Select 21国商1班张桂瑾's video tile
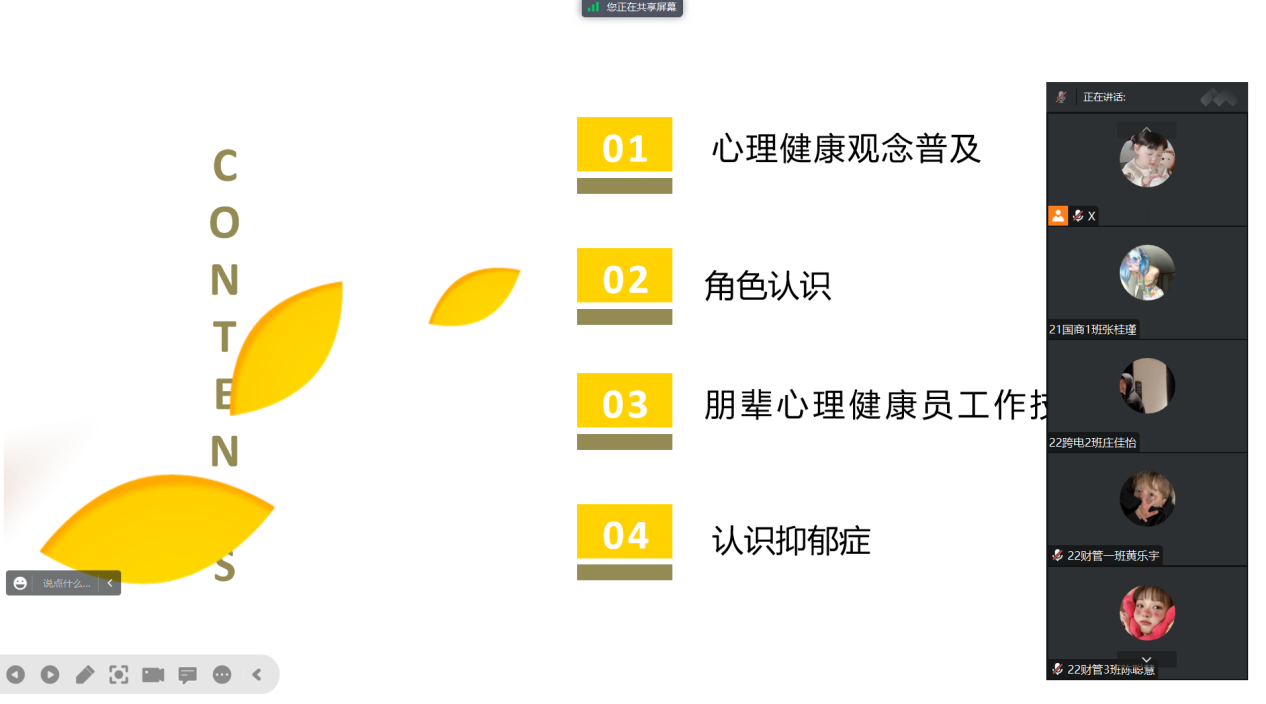1266x704 pixels. [1147, 272]
